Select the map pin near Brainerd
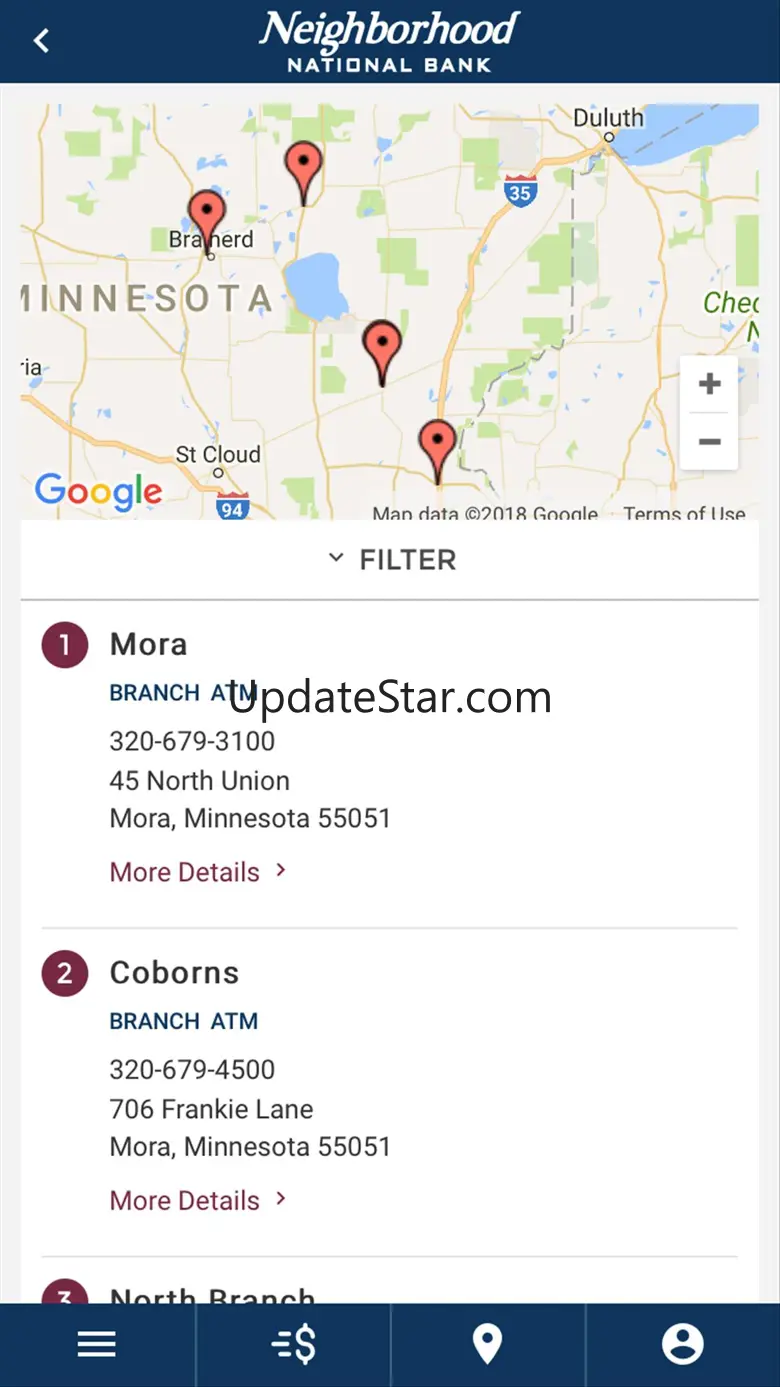The height and width of the screenshot is (1387, 780). point(207,222)
